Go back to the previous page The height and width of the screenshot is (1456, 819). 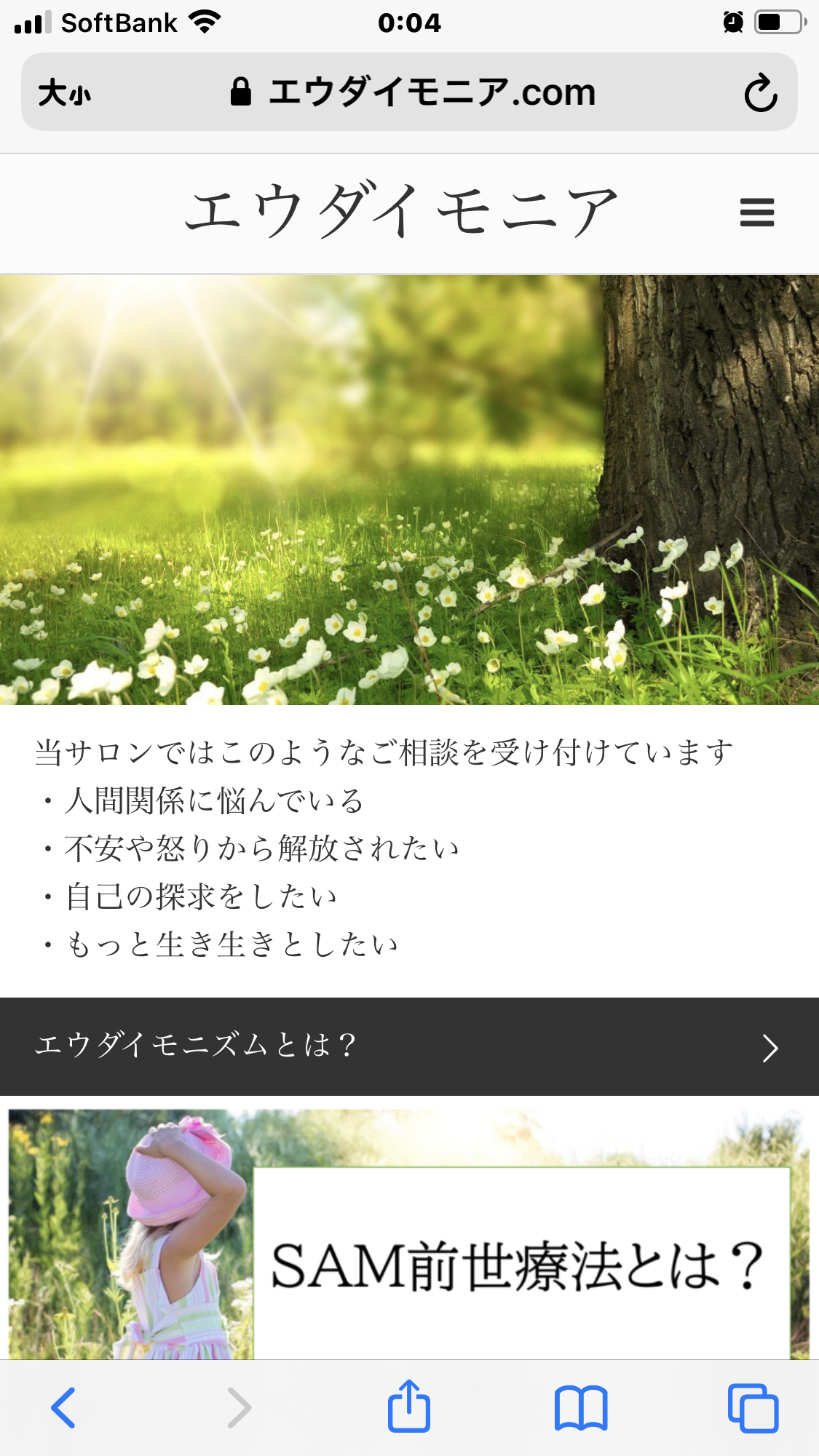[64, 1408]
